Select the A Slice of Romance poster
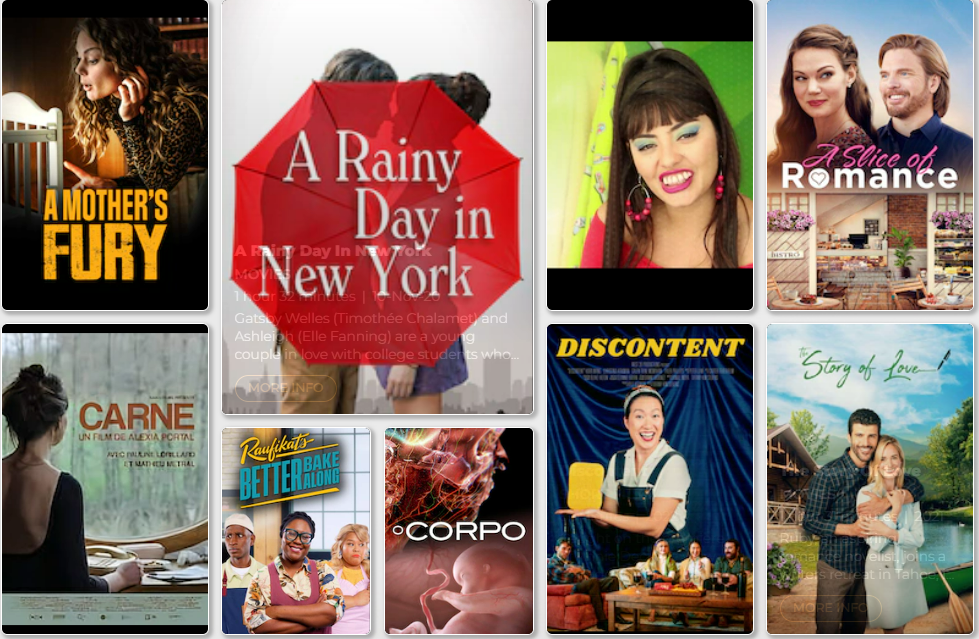 [870, 155]
